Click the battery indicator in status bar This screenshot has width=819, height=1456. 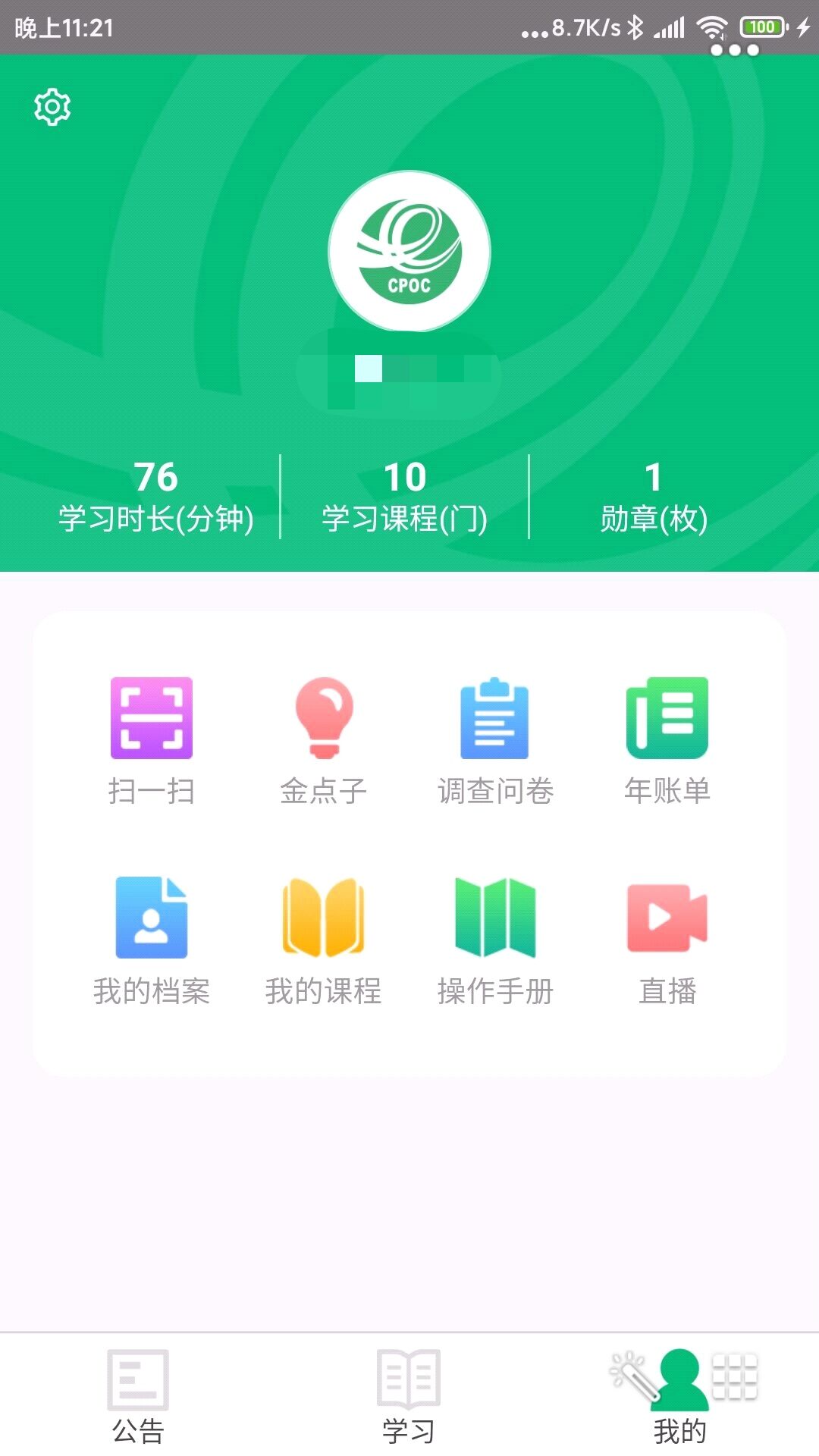pyautogui.click(x=762, y=25)
